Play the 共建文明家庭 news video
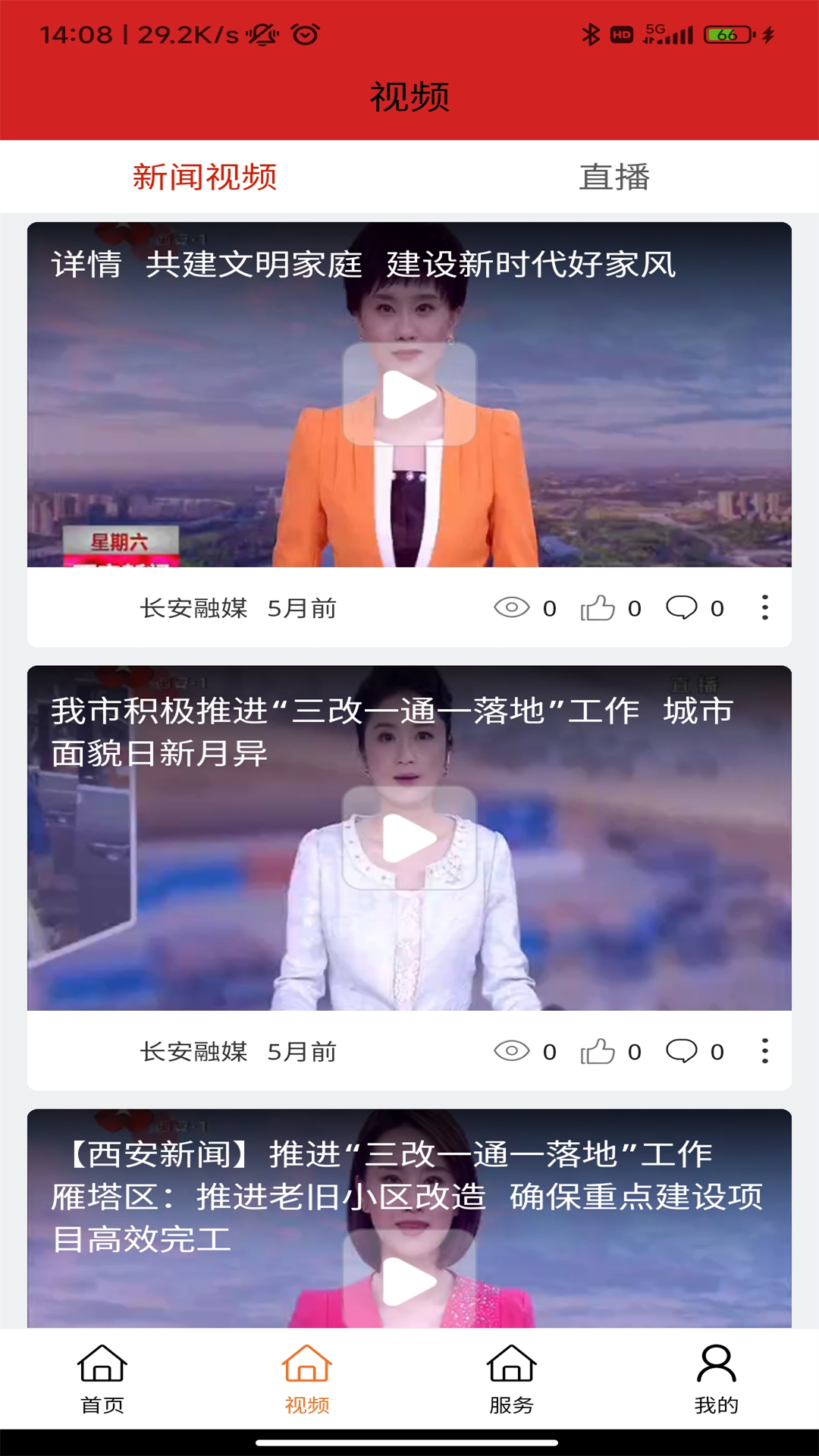 (x=409, y=394)
